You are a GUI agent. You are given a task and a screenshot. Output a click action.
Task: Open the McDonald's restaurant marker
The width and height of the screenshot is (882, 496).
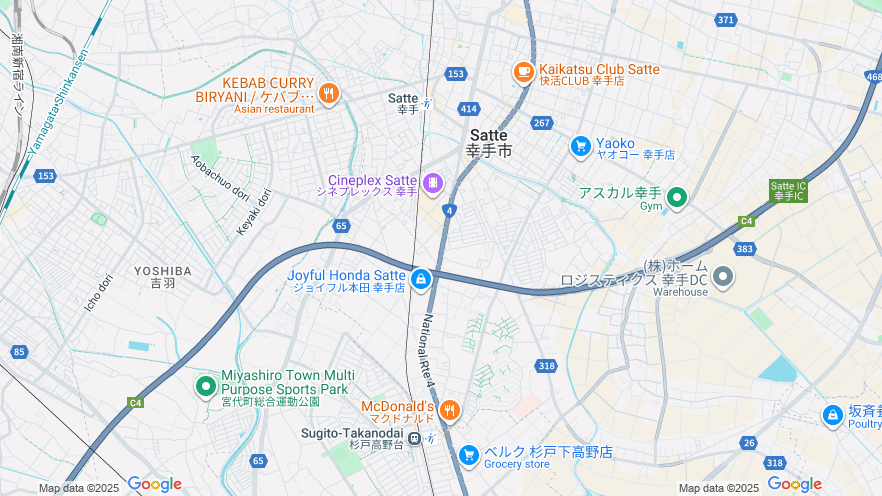[x=450, y=409]
